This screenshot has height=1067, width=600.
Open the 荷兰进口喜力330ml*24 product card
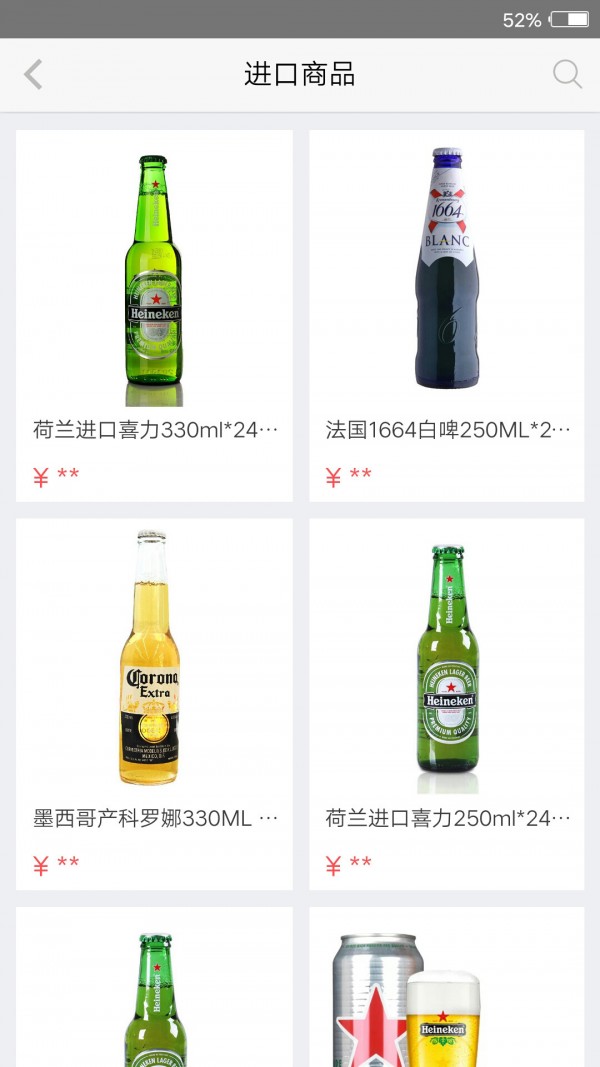(x=154, y=315)
